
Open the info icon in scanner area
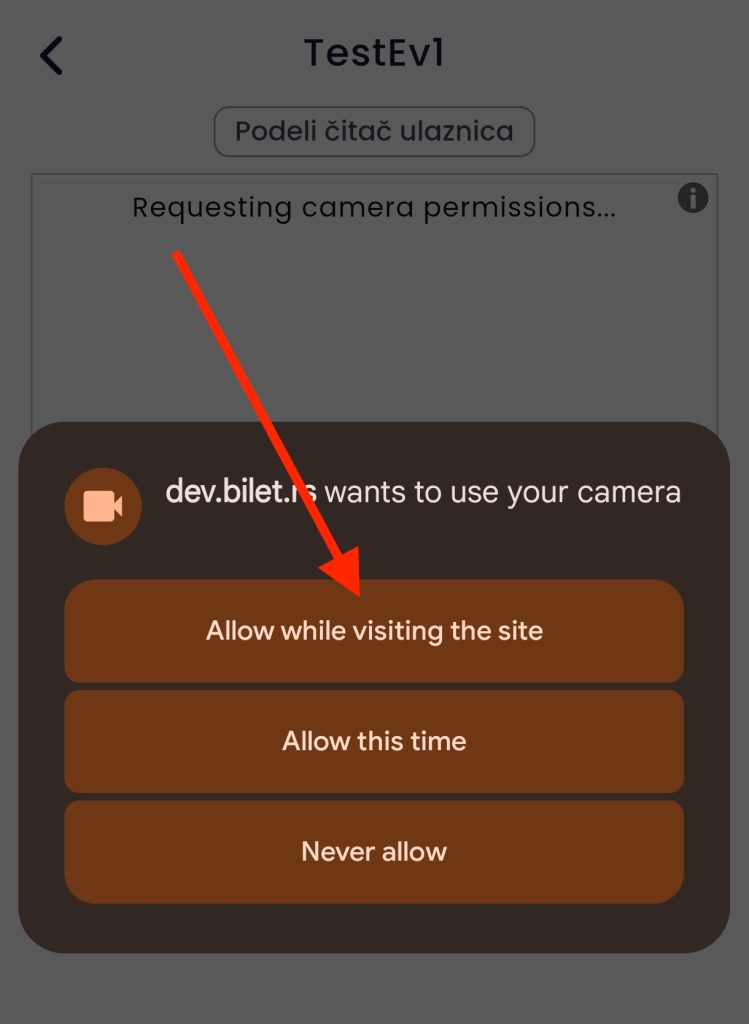point(693,198)
